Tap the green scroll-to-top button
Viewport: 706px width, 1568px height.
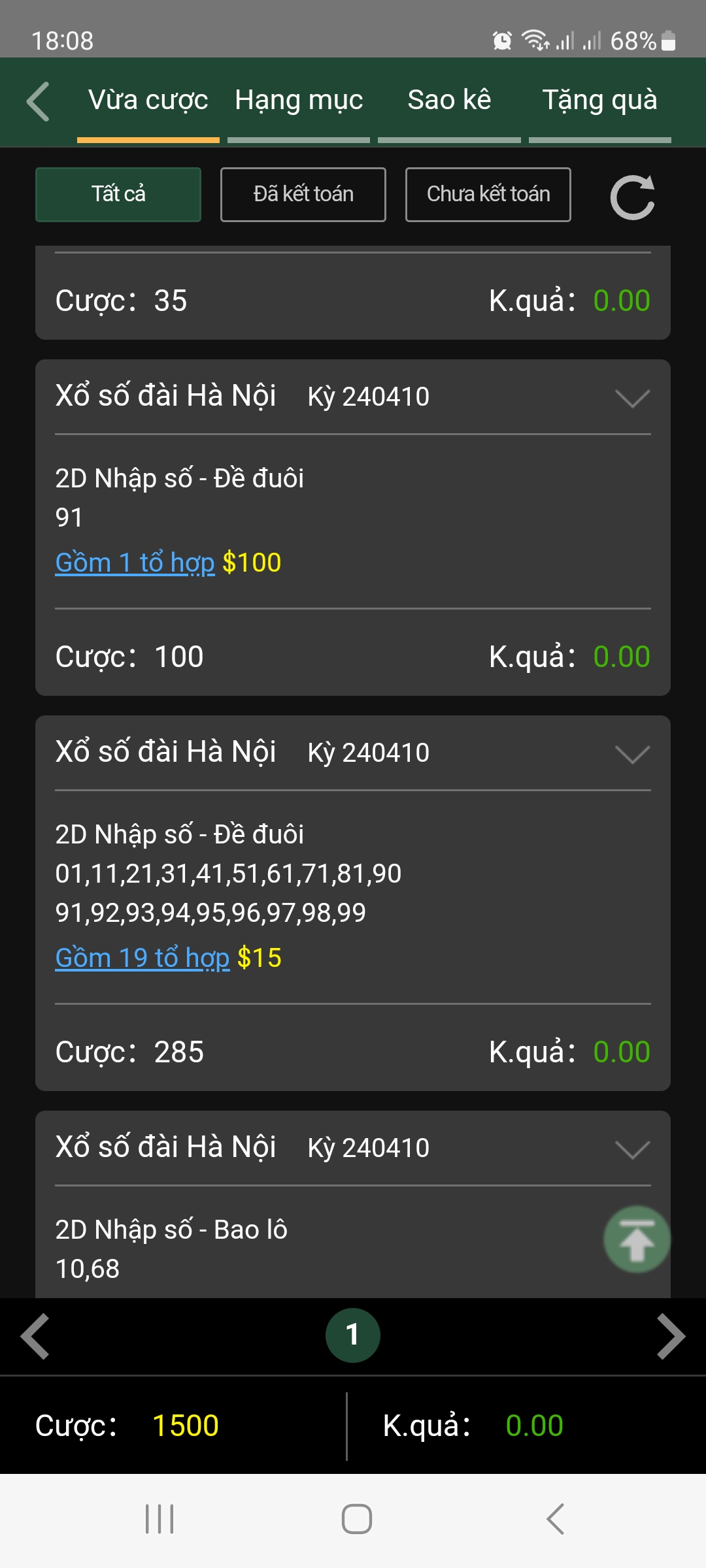(x=637, y=1239)
